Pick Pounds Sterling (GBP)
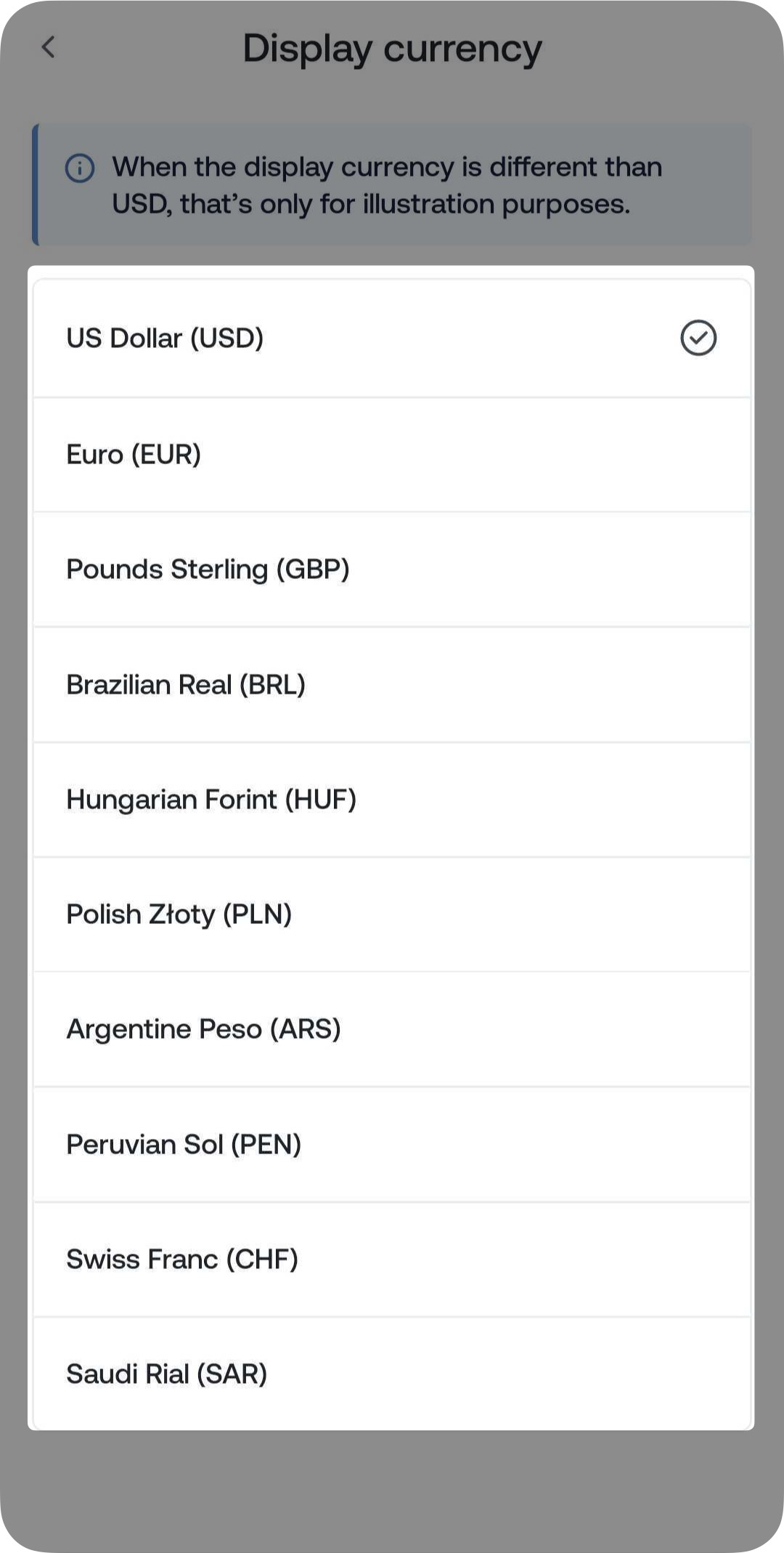The width and height of the screenshot is (784, 1553). click(391, 569)
